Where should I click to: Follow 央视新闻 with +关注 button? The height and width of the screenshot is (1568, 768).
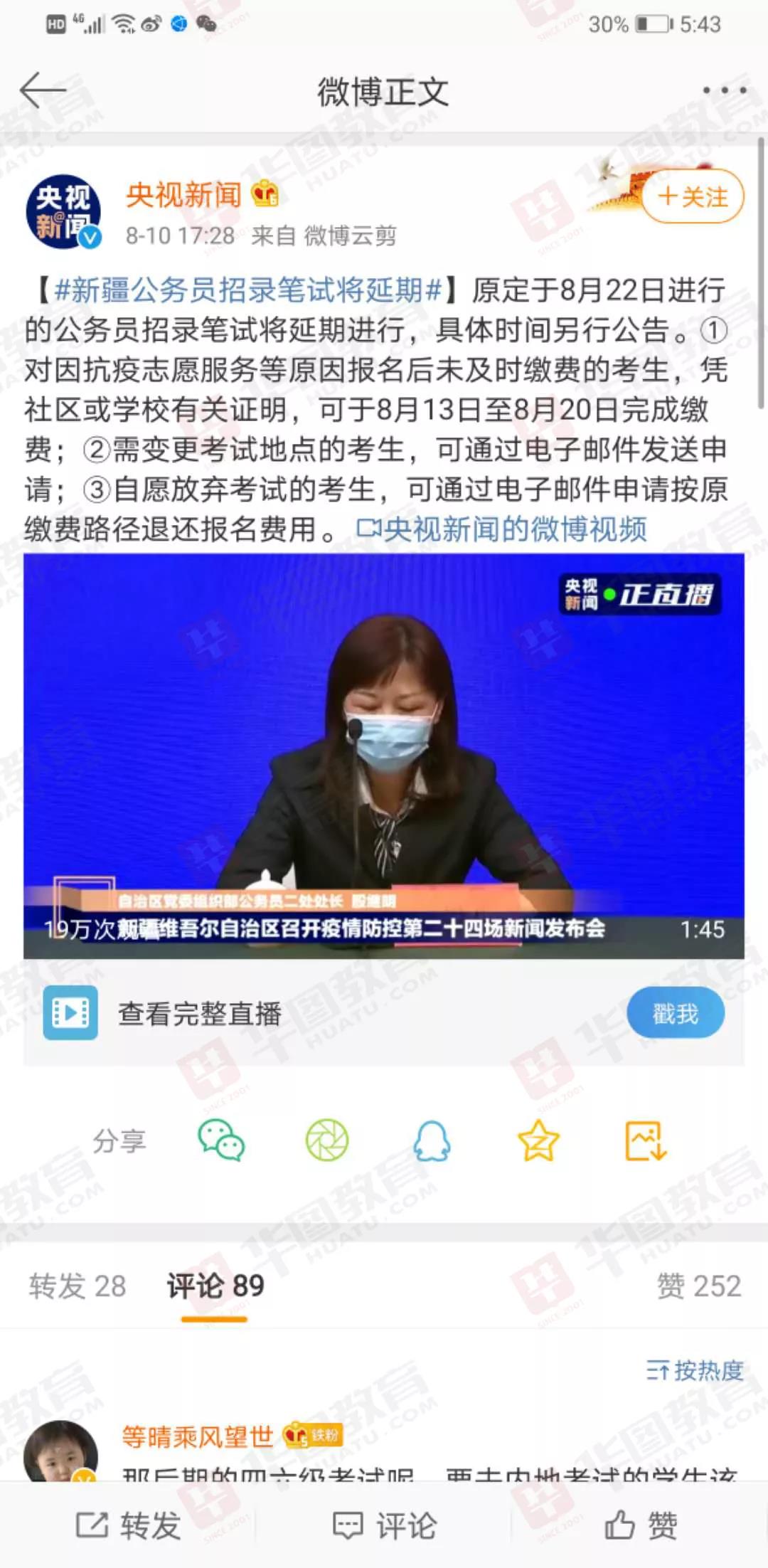coord(693,196)
